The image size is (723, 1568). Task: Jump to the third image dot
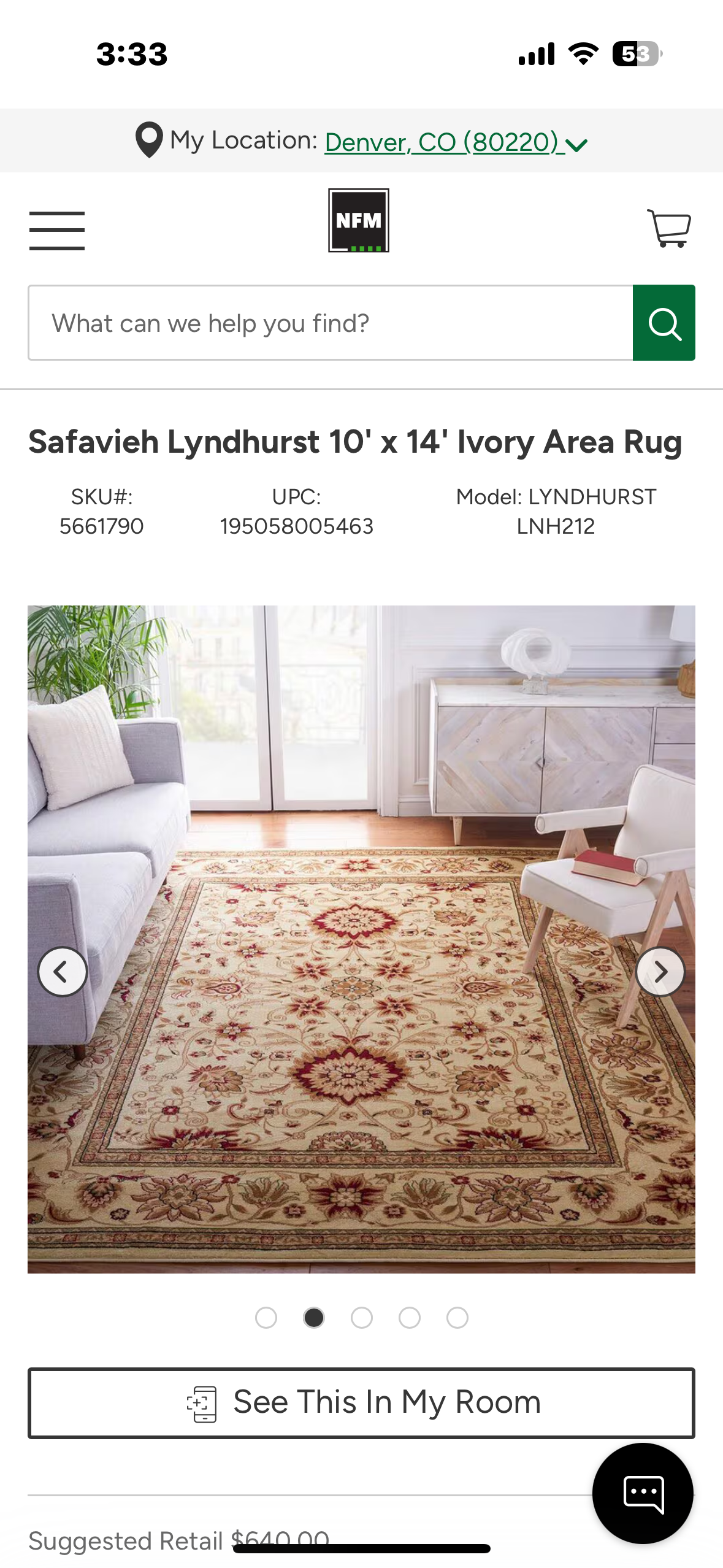[362, 1318]
